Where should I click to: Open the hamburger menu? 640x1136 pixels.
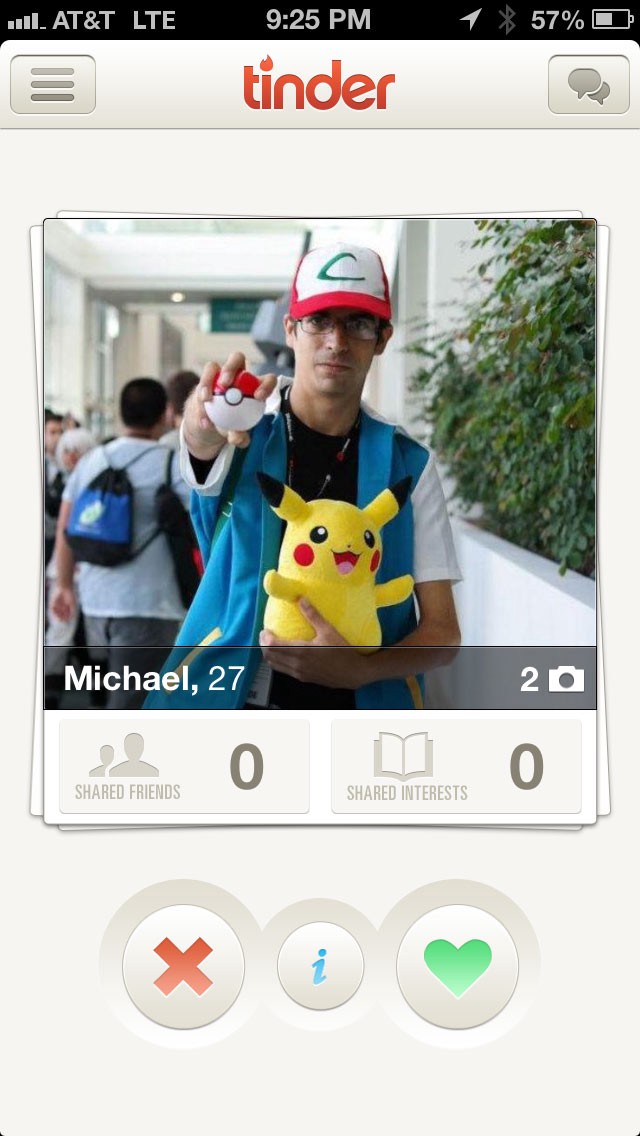[x=53, y=85]
